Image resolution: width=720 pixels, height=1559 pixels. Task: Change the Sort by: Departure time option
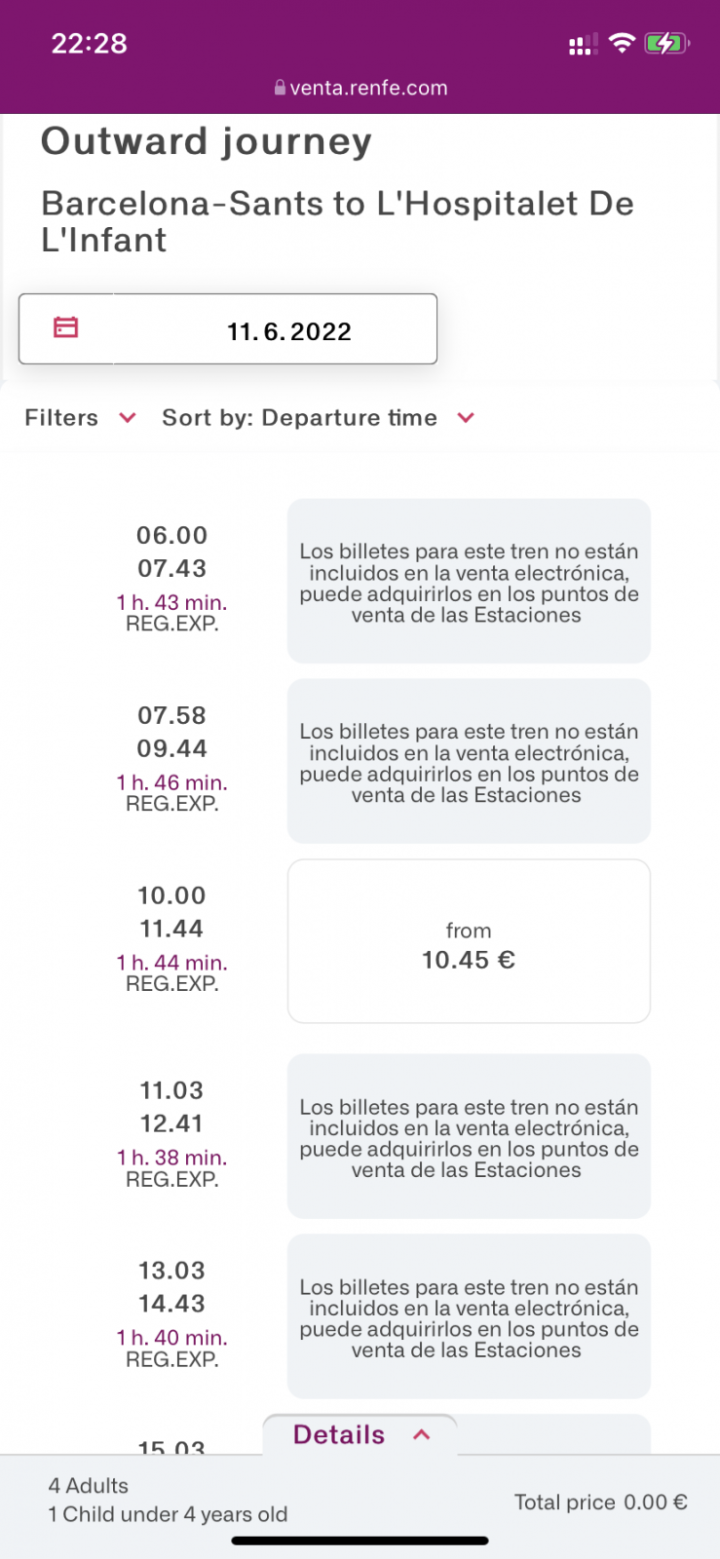click(317, 418)
